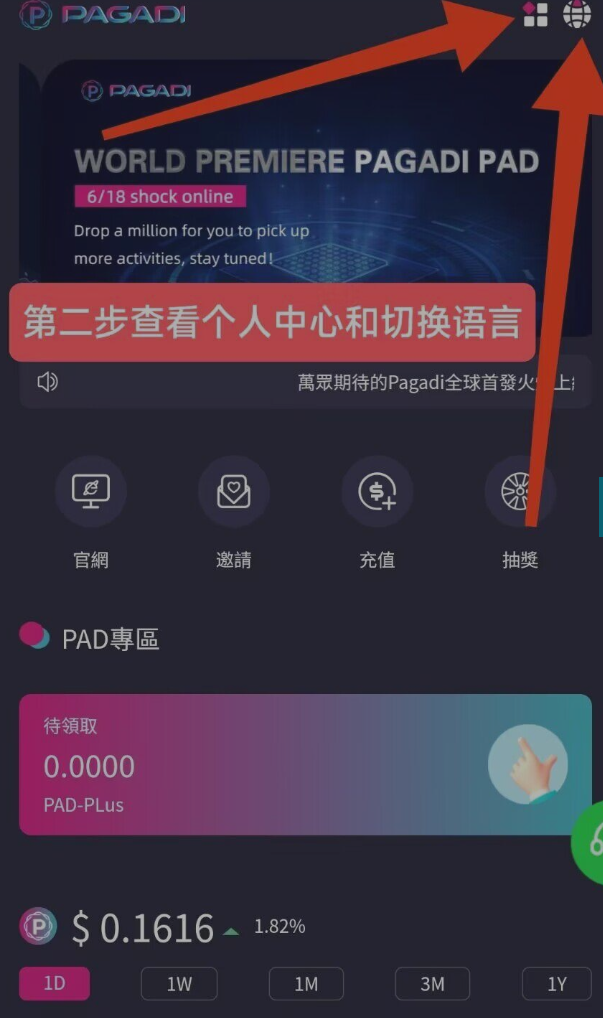Show the 1Y chart range

(557, 984)
